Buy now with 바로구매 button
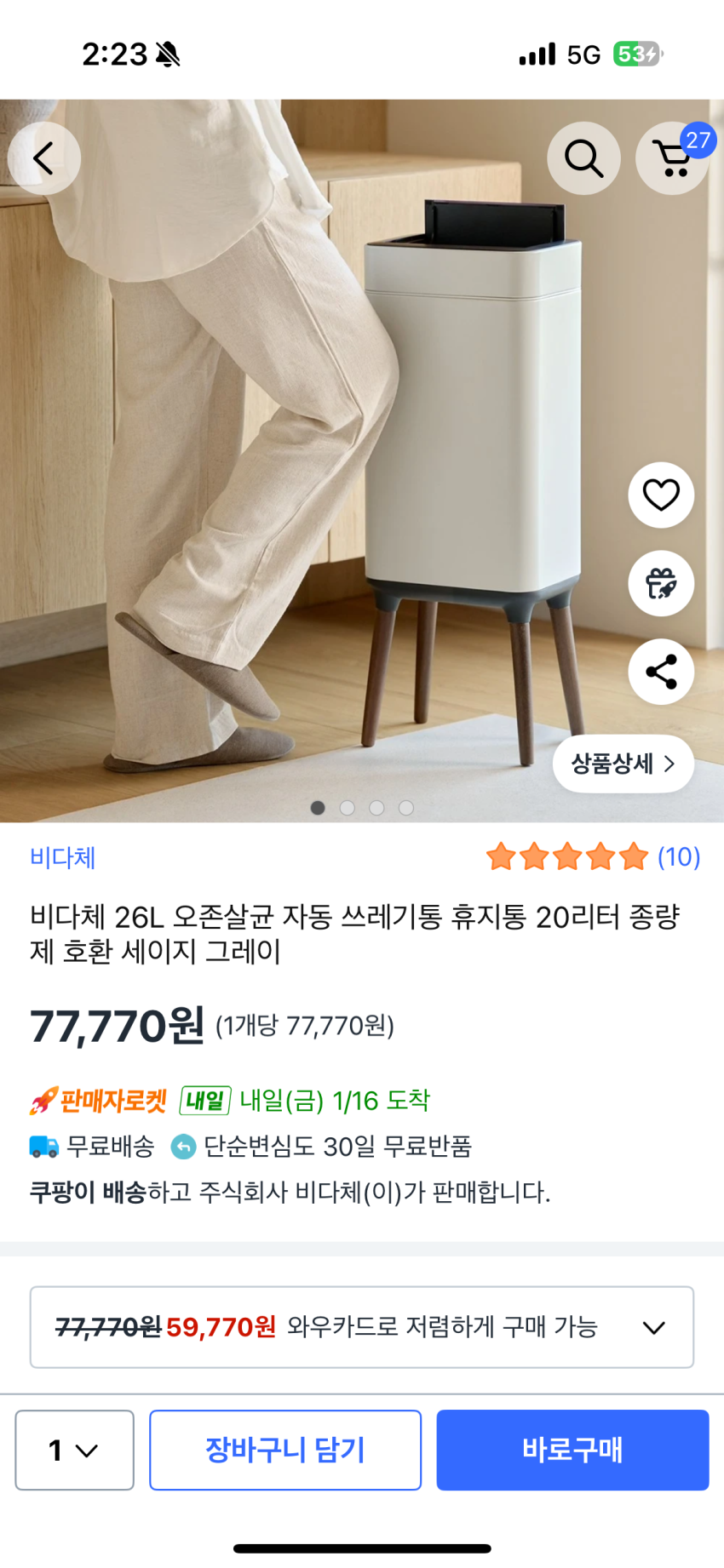The image size is (724, 1568). tap(572, 1450)
